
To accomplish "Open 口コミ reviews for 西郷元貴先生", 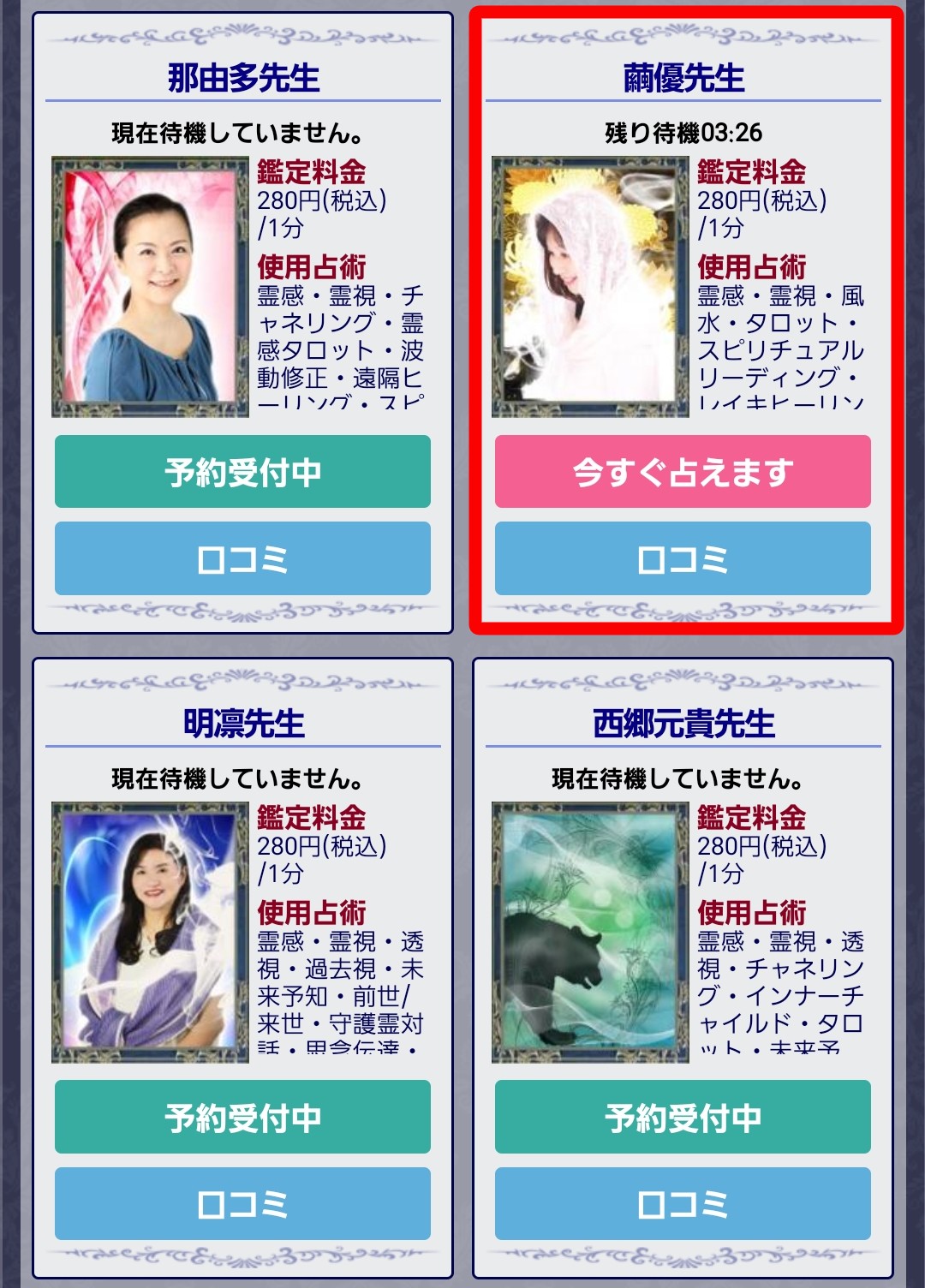I will pyautogui.click(x=683, y=1203).
